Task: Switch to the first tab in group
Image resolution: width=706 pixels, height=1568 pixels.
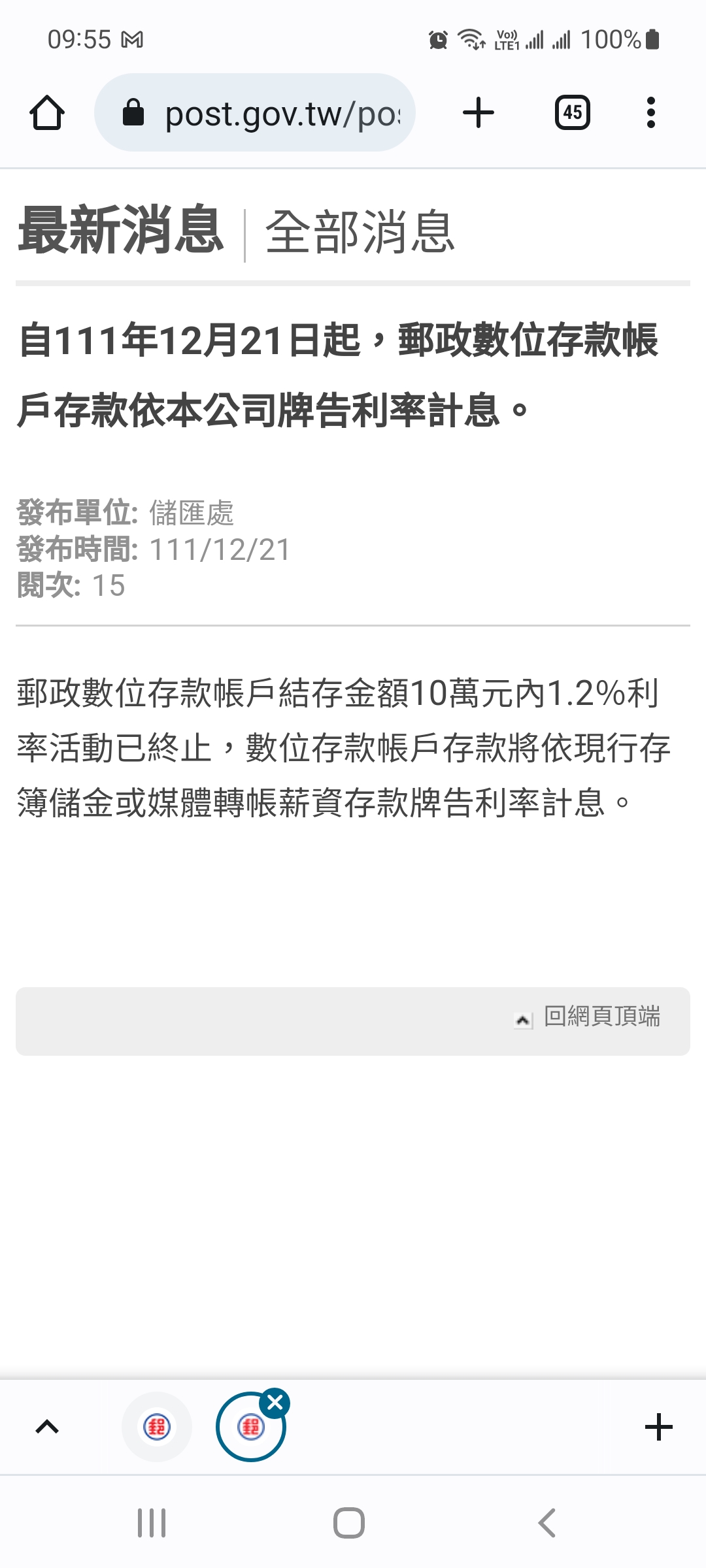Action: [157, 1427]
